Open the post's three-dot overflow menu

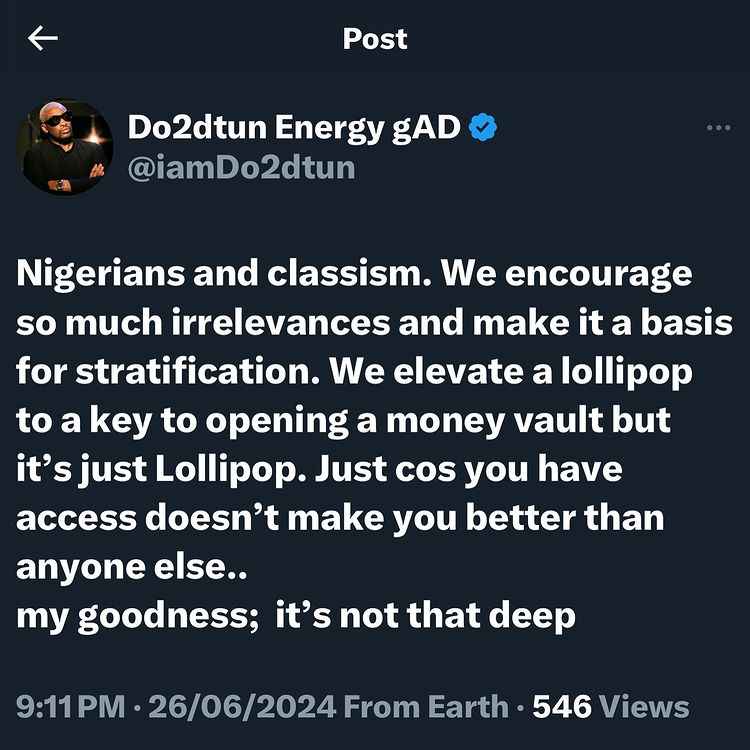click(718, 128)
